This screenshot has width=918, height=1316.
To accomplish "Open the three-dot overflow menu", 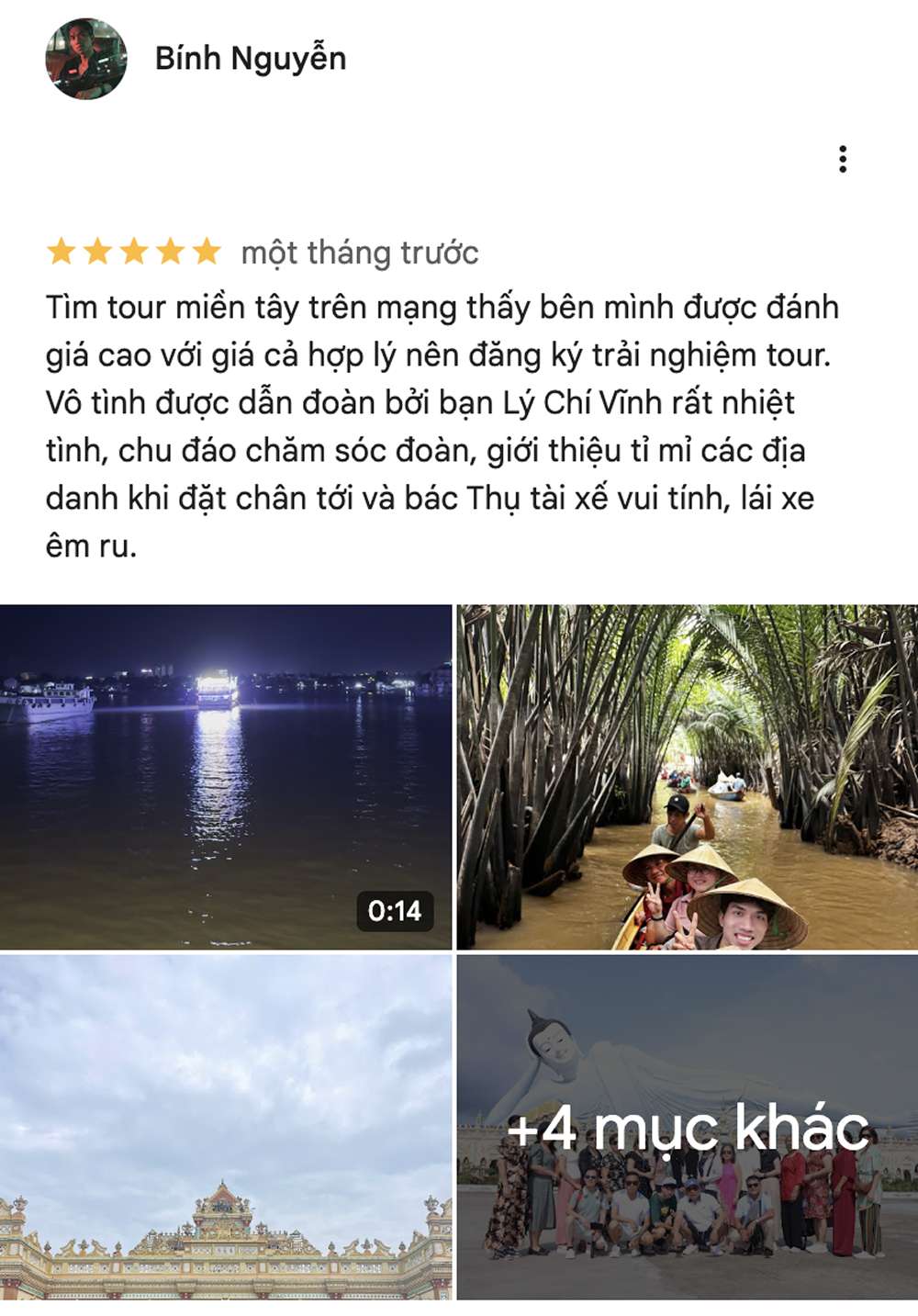I will (x=842, y=159).
